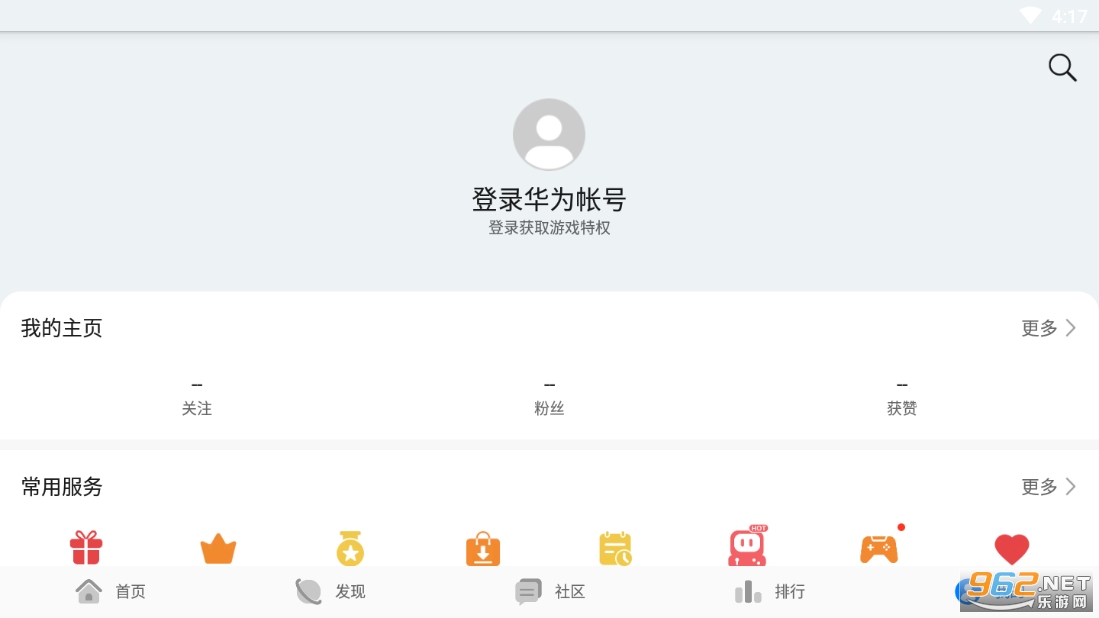Open 更多 next to 我的主页
The height and width of the screenshot is (618, 1099).
click(1048, 328)
